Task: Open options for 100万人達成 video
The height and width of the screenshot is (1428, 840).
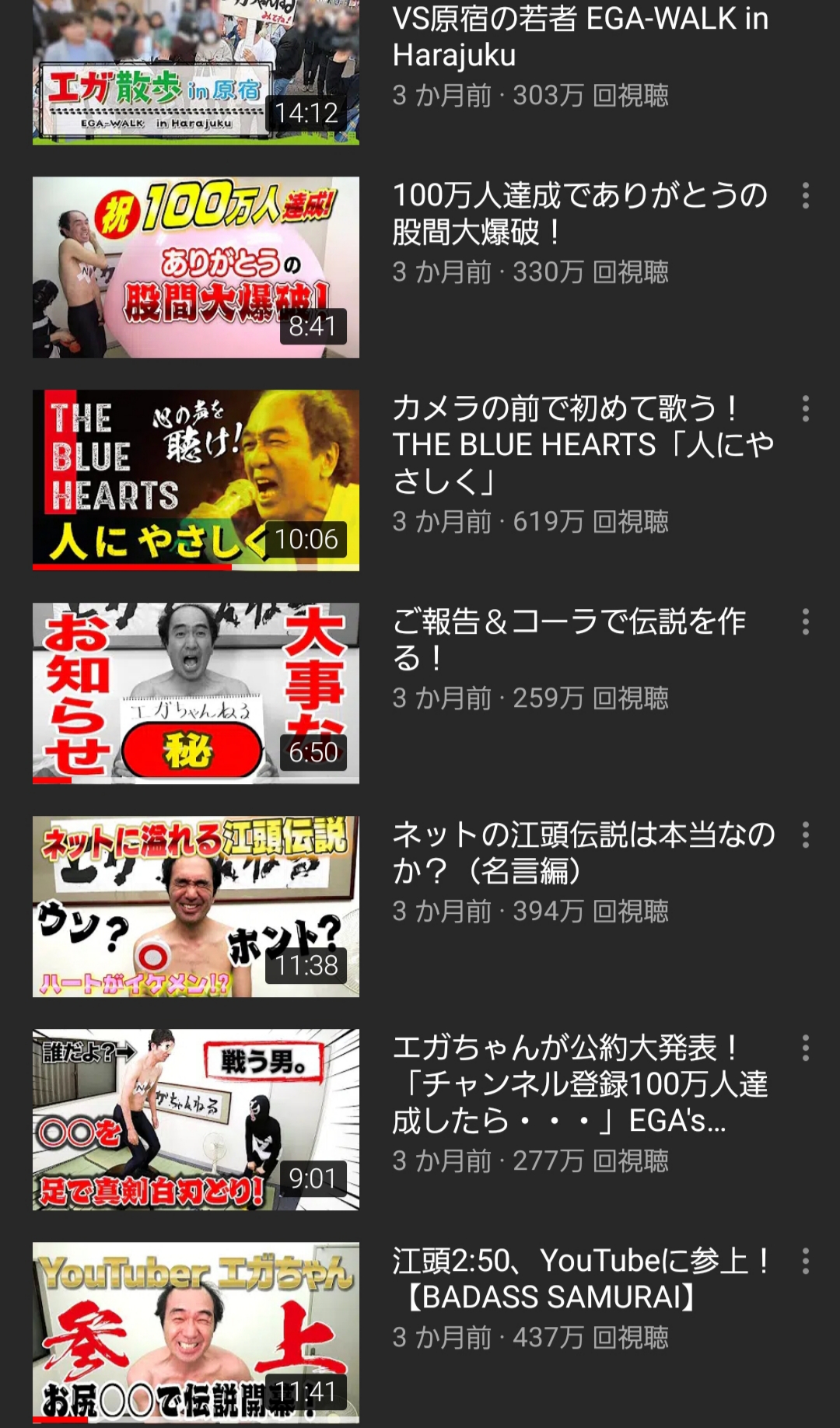Action: [x=806, y=196]
